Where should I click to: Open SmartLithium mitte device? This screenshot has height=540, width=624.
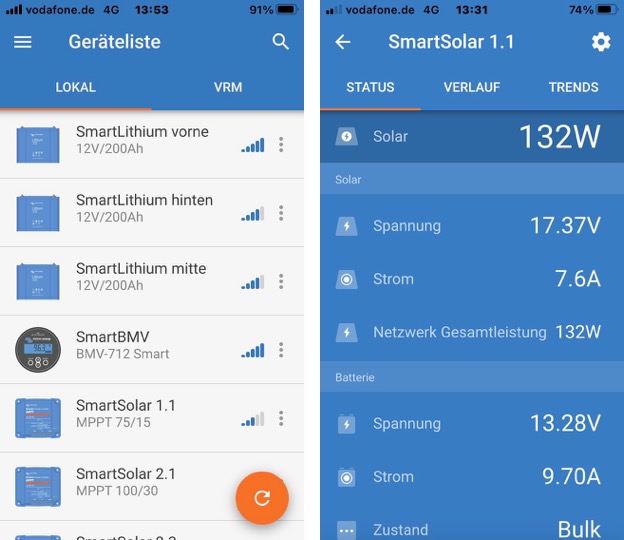tap(140, 276)
